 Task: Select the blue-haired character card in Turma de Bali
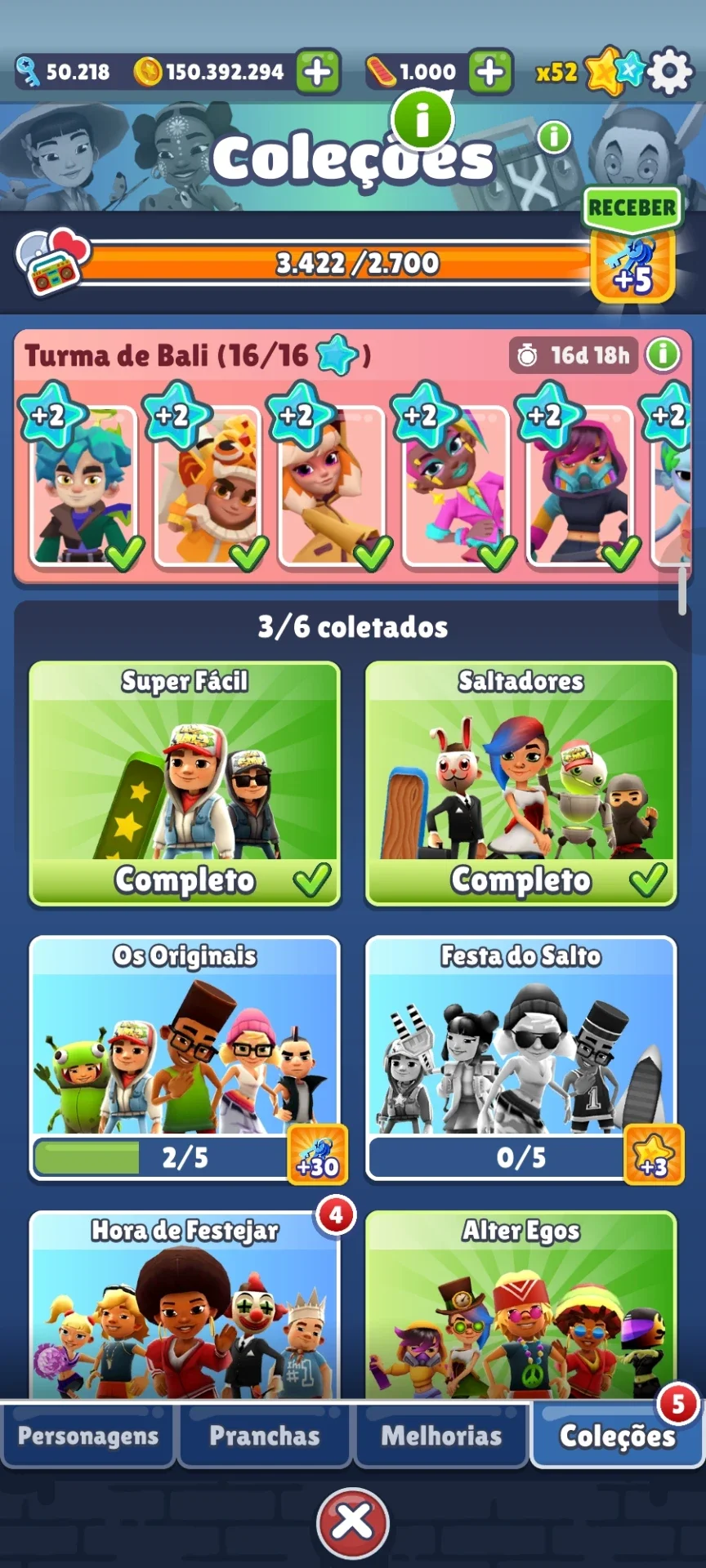(83, 485)
